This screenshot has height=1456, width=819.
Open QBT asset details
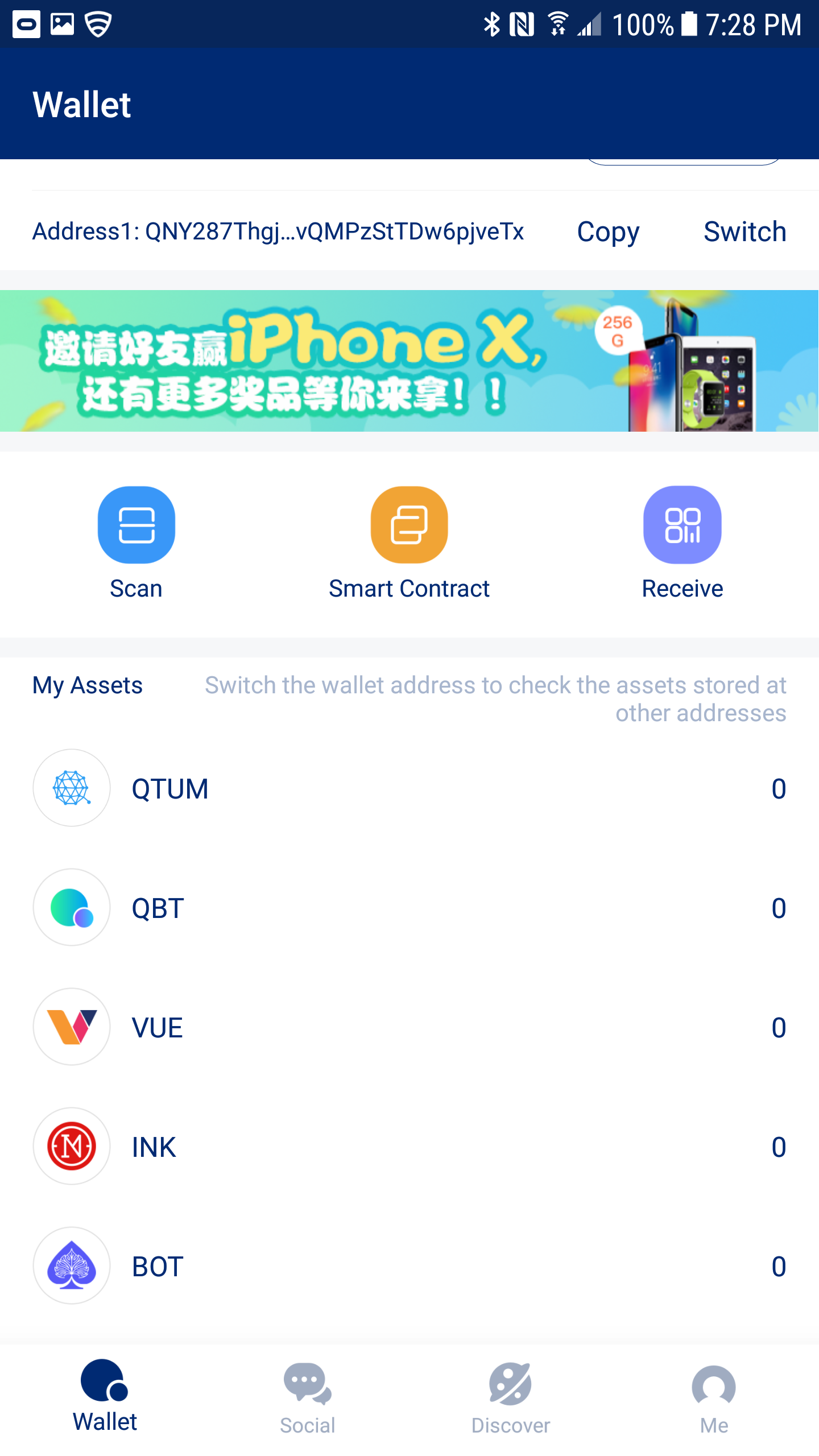click(409, 908)
